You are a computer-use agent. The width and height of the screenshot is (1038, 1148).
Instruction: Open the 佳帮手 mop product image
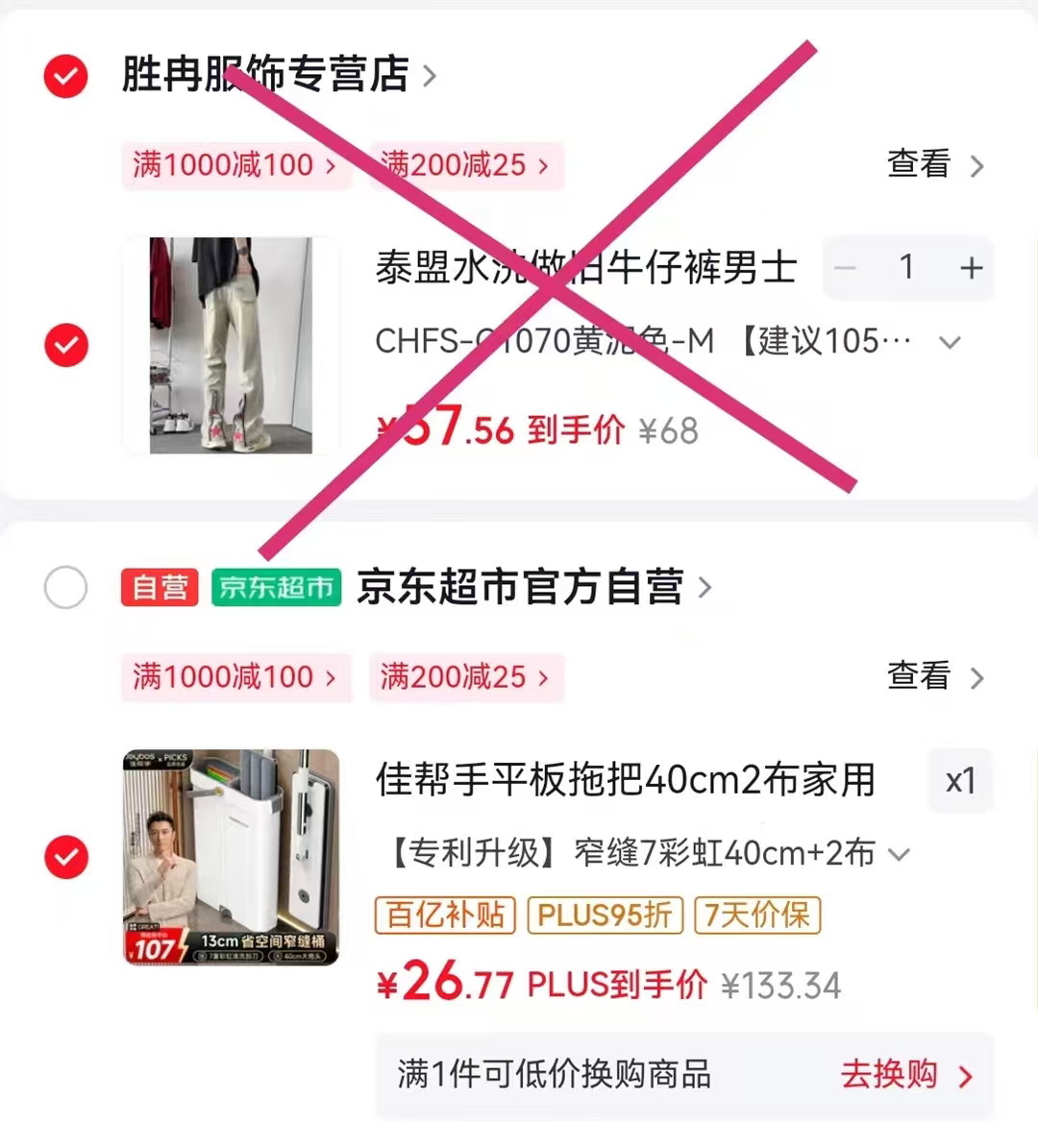click(x=231, y=857)
